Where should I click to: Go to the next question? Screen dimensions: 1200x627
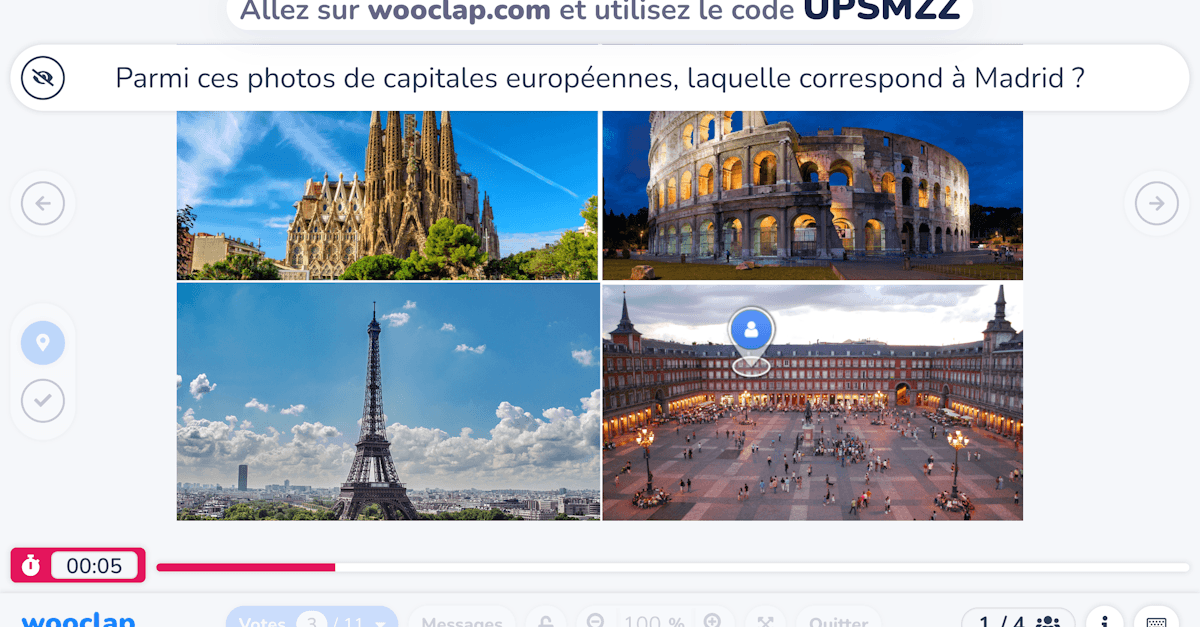pos(1157,204)
